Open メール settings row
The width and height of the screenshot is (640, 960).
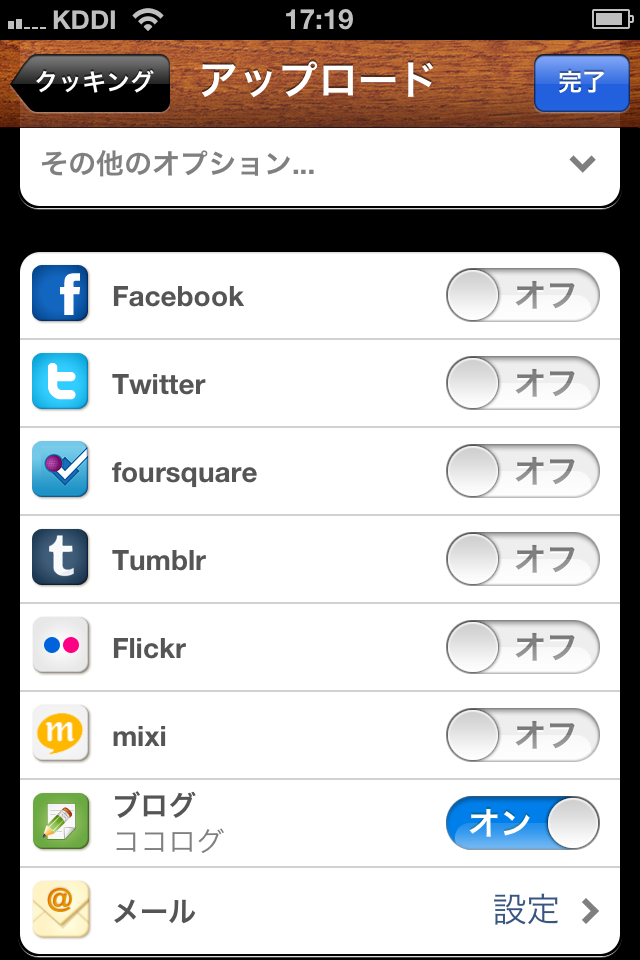(320, 911)
